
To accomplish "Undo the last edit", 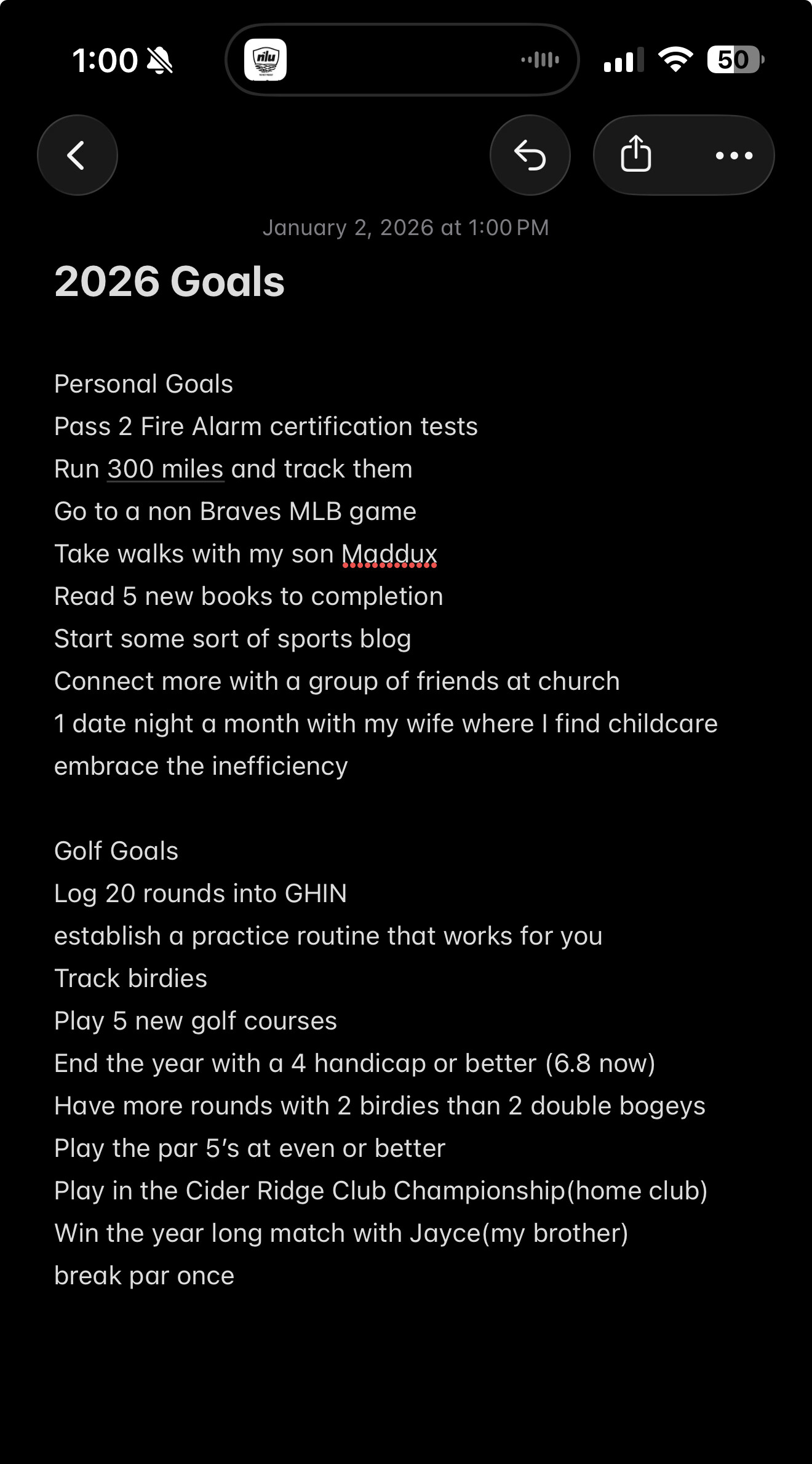I will point(530,155).
